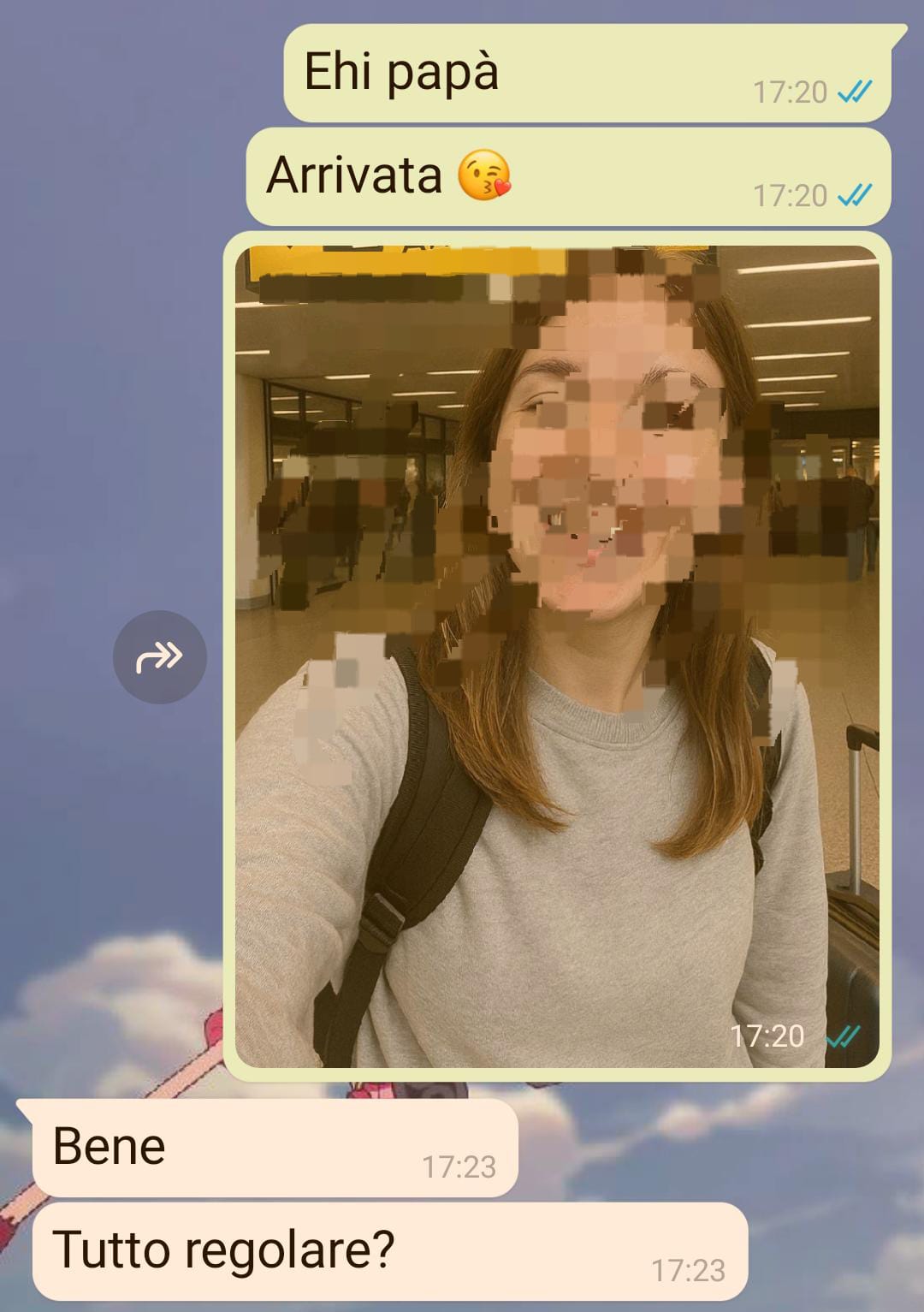
Task: Tap the forward arrow beside the photo
Action: [160, 657]
